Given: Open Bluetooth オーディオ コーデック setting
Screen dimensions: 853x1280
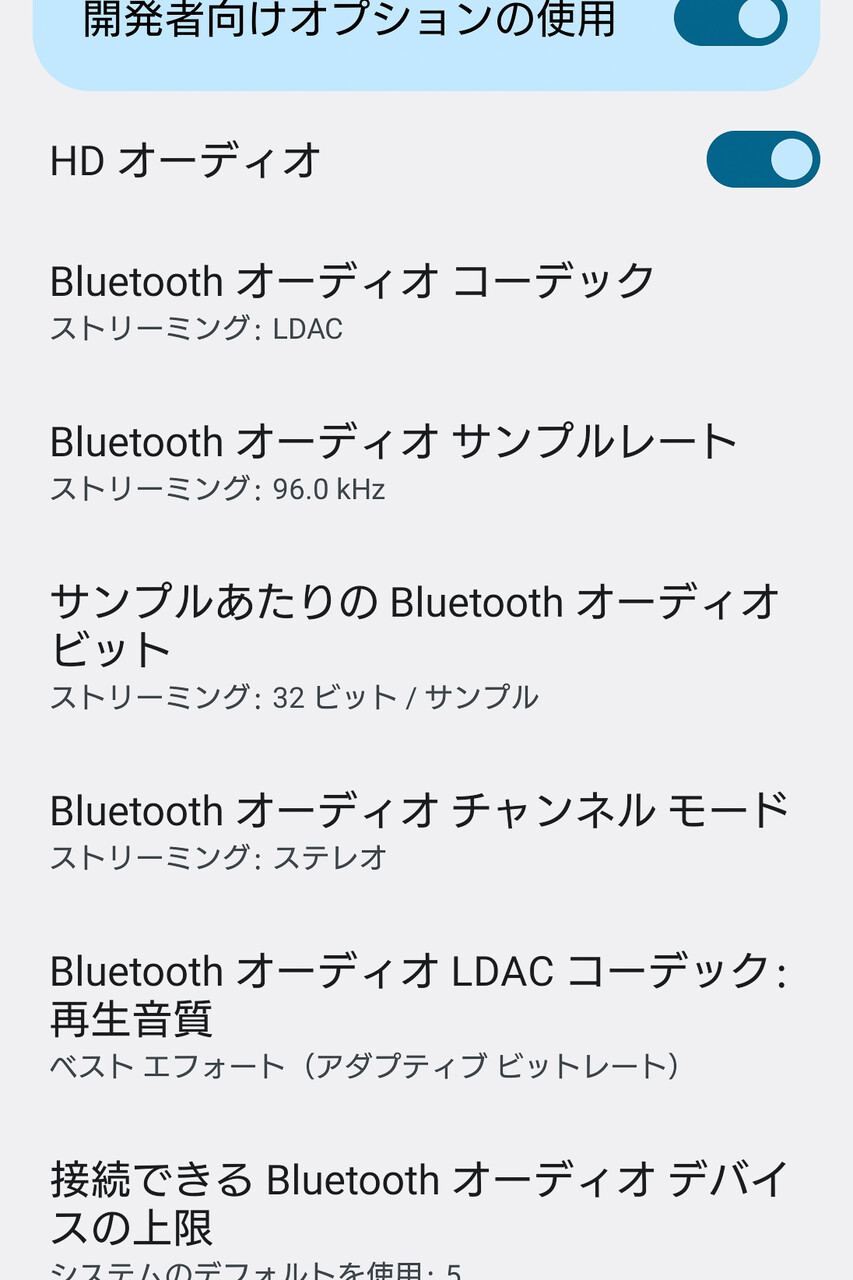Looking at the screenshot, I should point(426,300).
